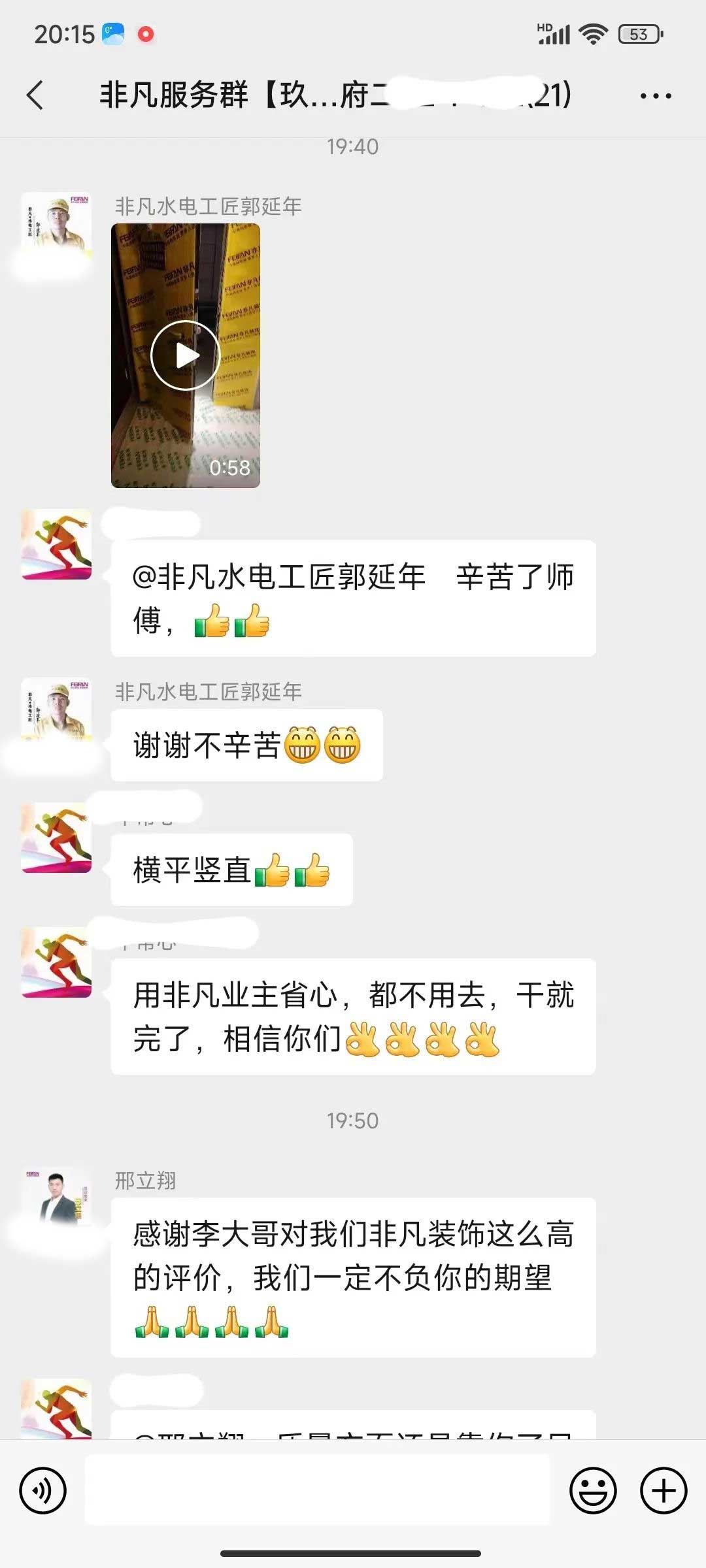Open the chat options three-dot menu
Image resolution: width=706 pixels, height=1568 pixels.
click(x=655, y=96)
